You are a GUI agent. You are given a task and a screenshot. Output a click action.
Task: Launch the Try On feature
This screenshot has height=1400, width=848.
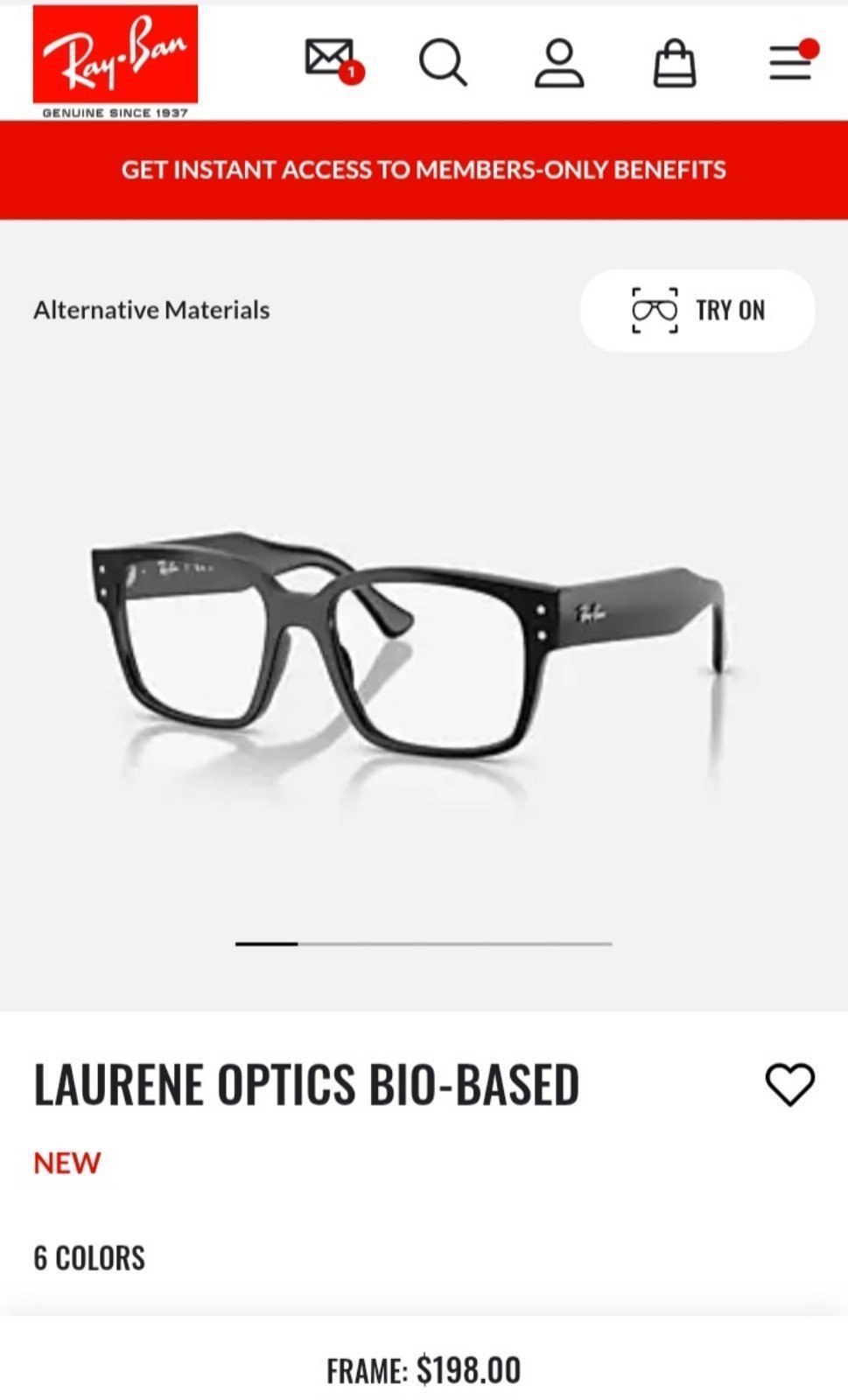697,310
